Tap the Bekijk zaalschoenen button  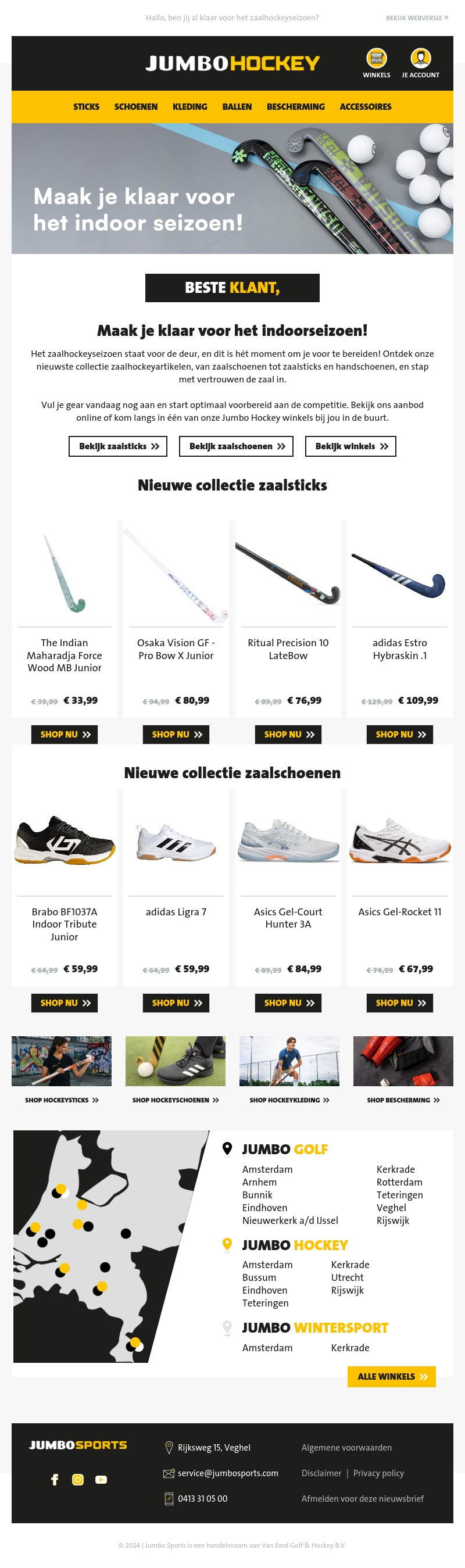point(236,446)
